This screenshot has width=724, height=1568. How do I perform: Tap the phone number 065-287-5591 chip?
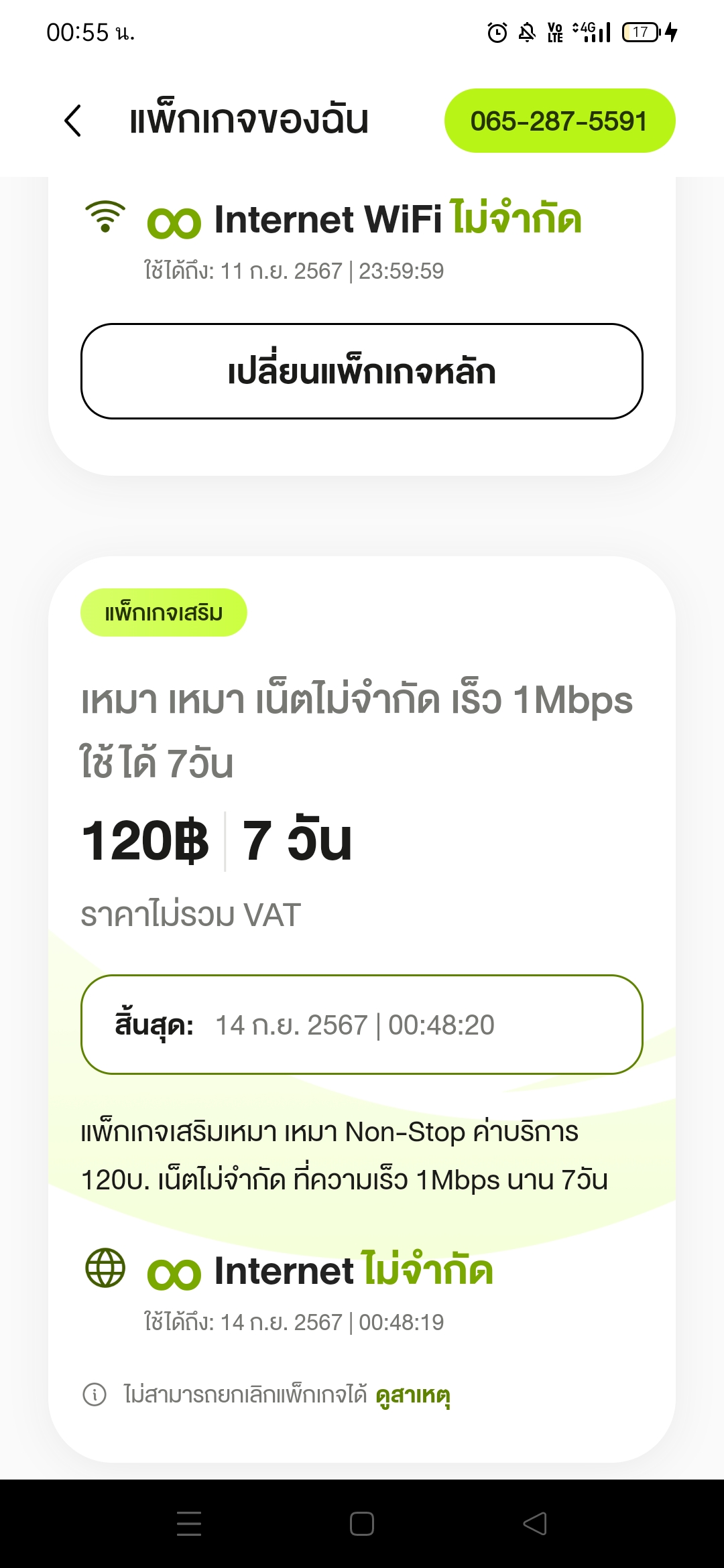560,121
